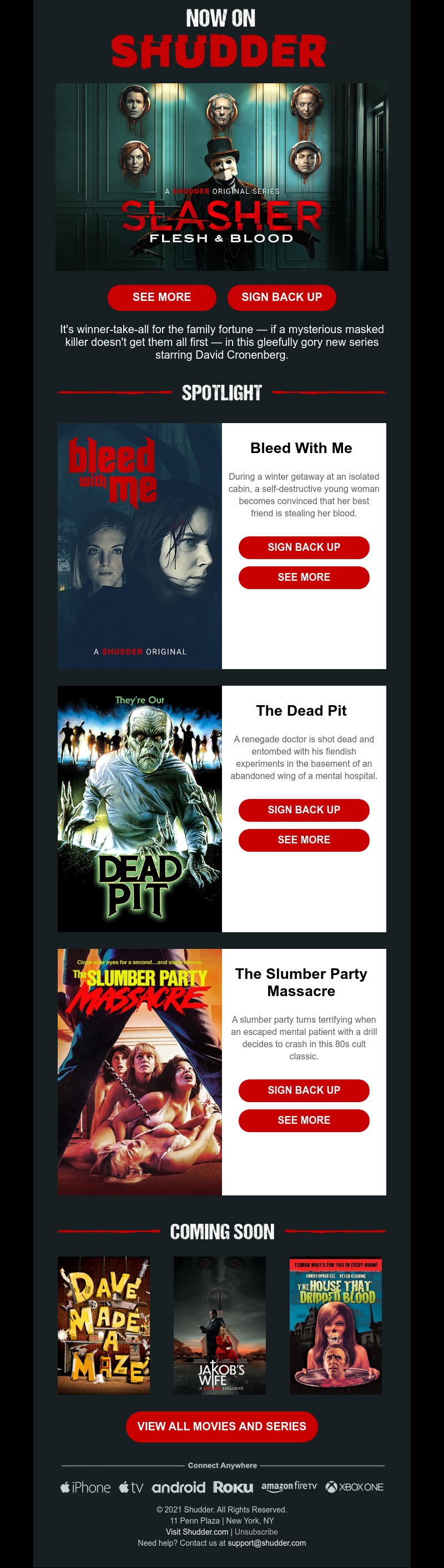The image size is (444, 1568).
Task: See more about The Dead Pit
Action: [304, 840]
